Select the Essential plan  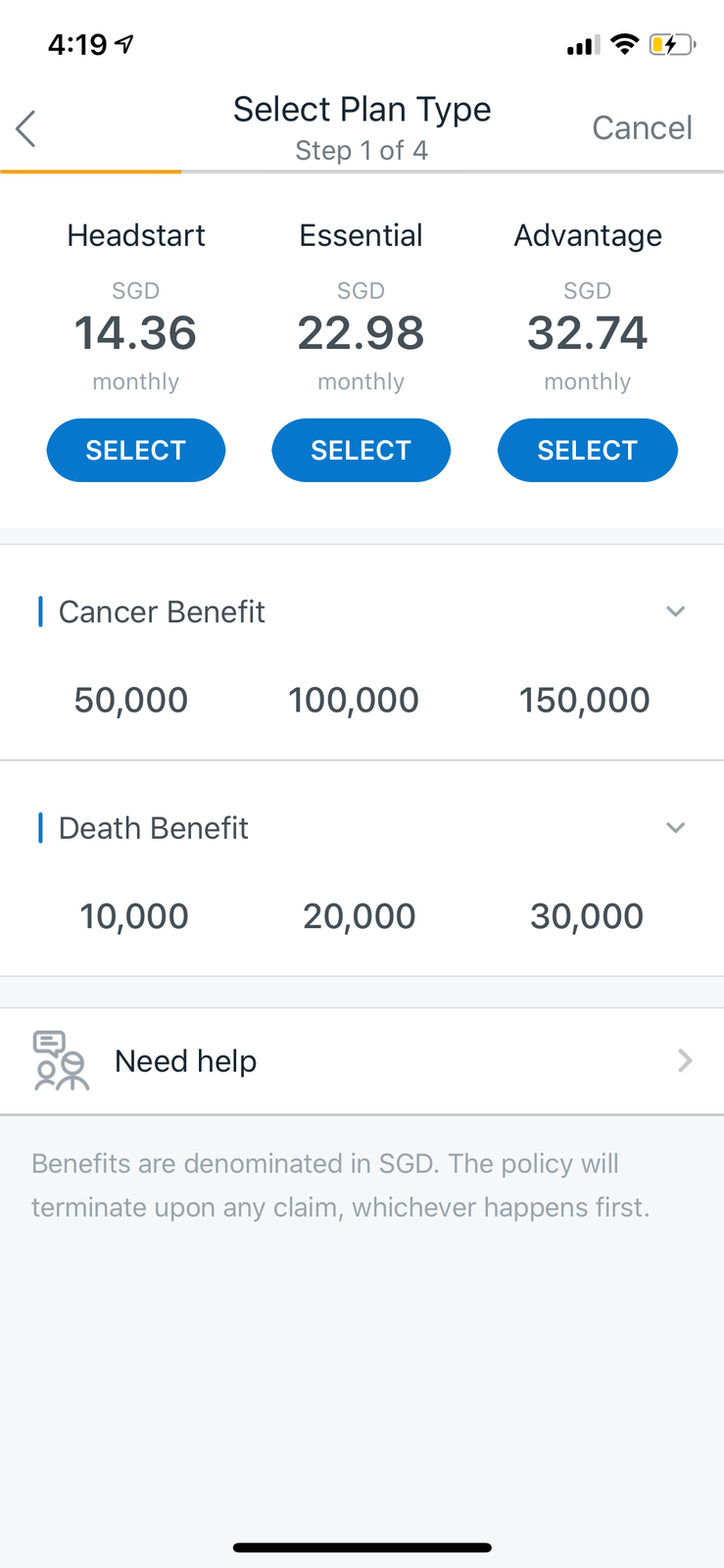coord(361,450)
